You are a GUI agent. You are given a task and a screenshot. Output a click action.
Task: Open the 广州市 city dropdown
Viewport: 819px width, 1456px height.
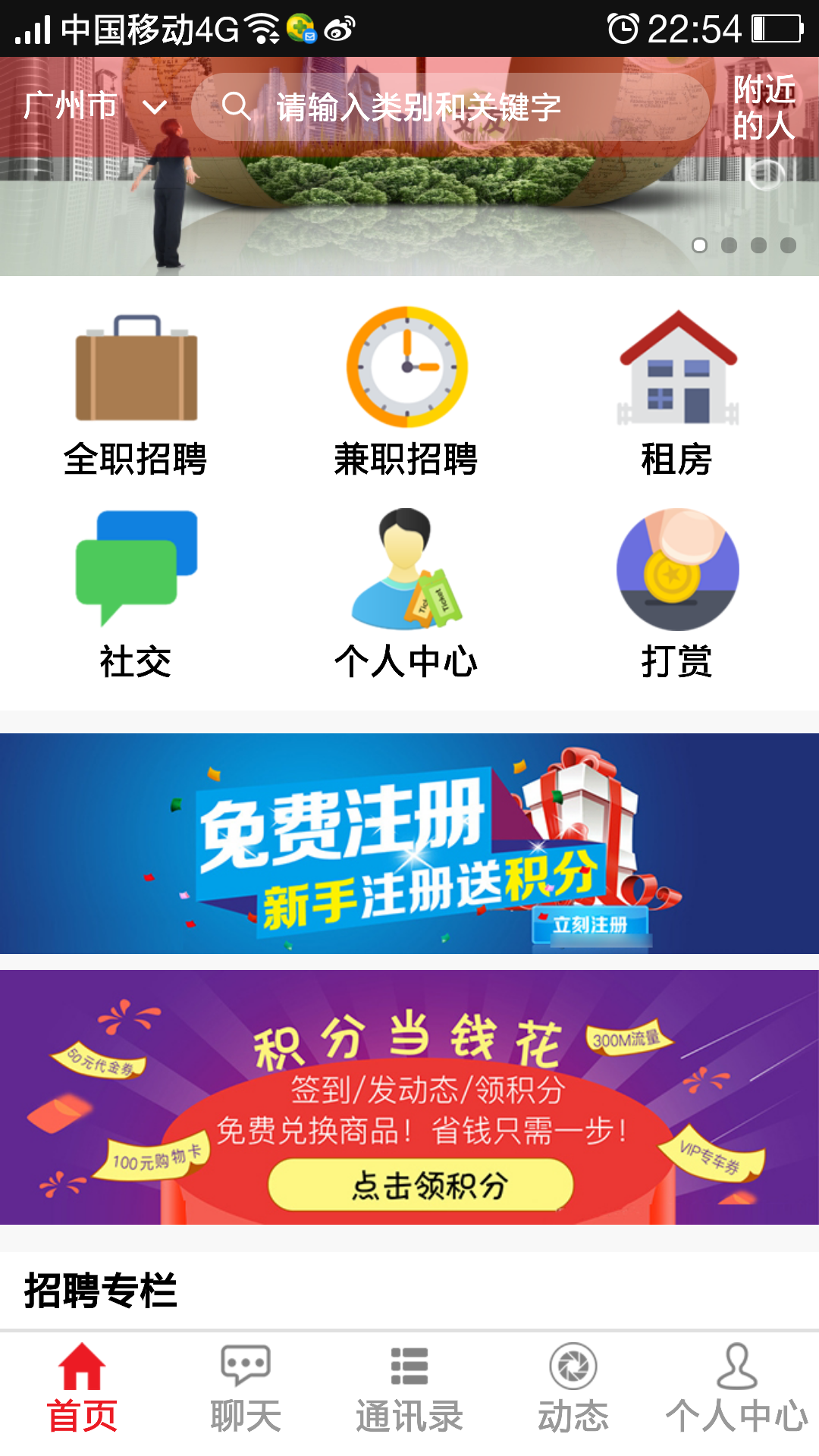(x=94, y=106)
